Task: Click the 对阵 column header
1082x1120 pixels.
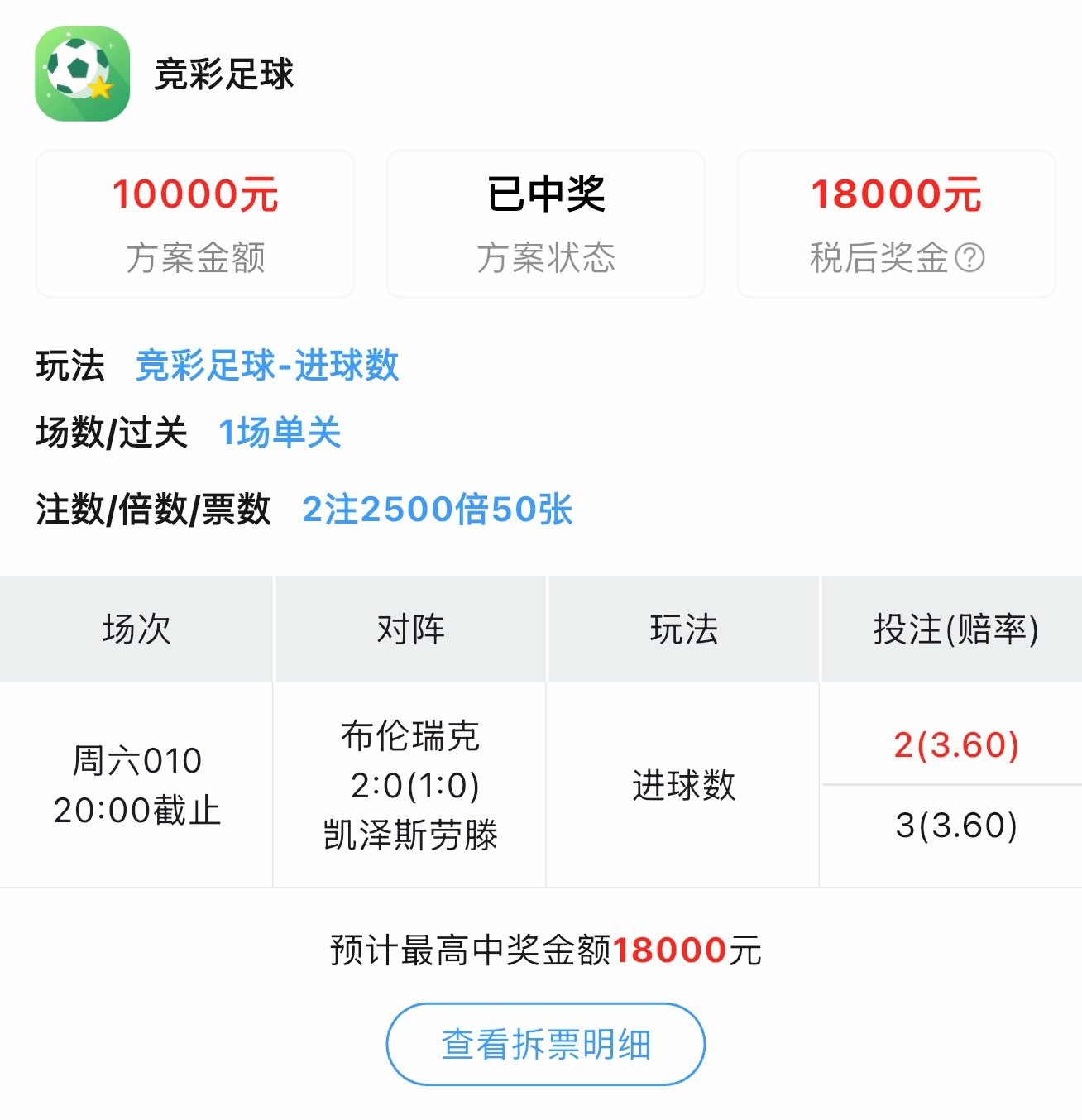Action: pos(410,629)
